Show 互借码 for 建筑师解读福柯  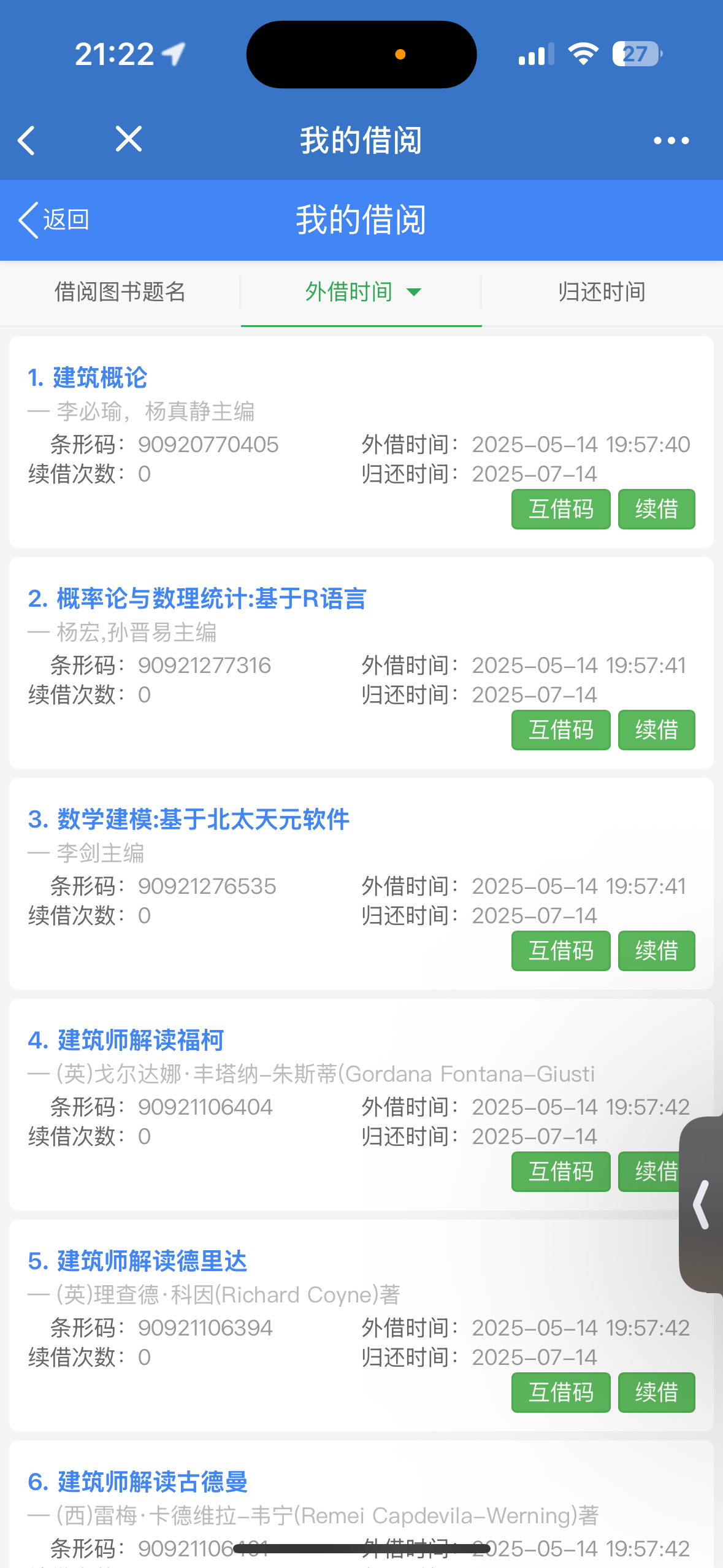point(560,1172)
